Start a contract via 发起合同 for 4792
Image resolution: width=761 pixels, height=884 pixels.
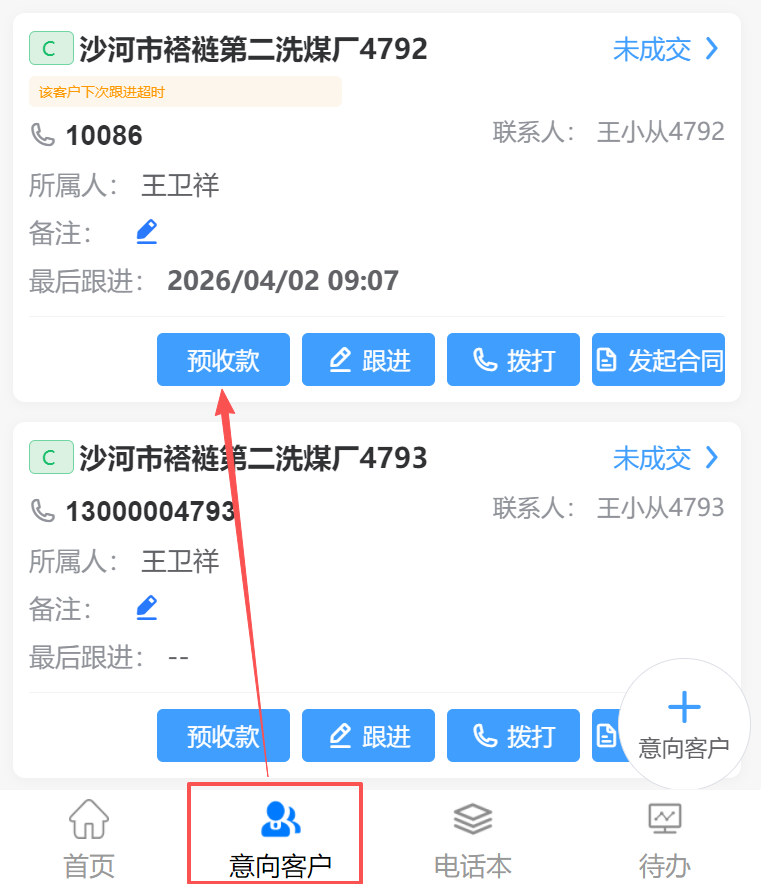click(x=658, y=360)
